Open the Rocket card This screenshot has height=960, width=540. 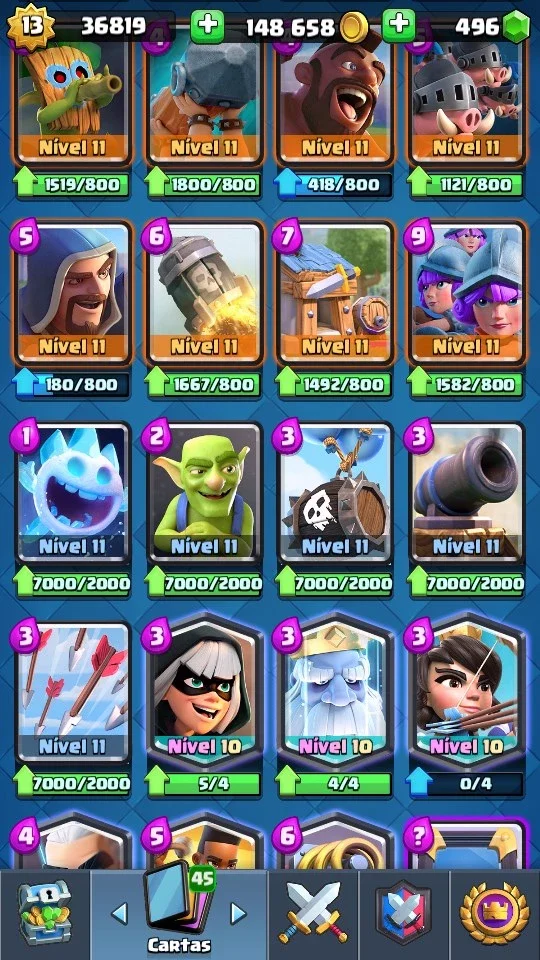click(x=204, y=295)
